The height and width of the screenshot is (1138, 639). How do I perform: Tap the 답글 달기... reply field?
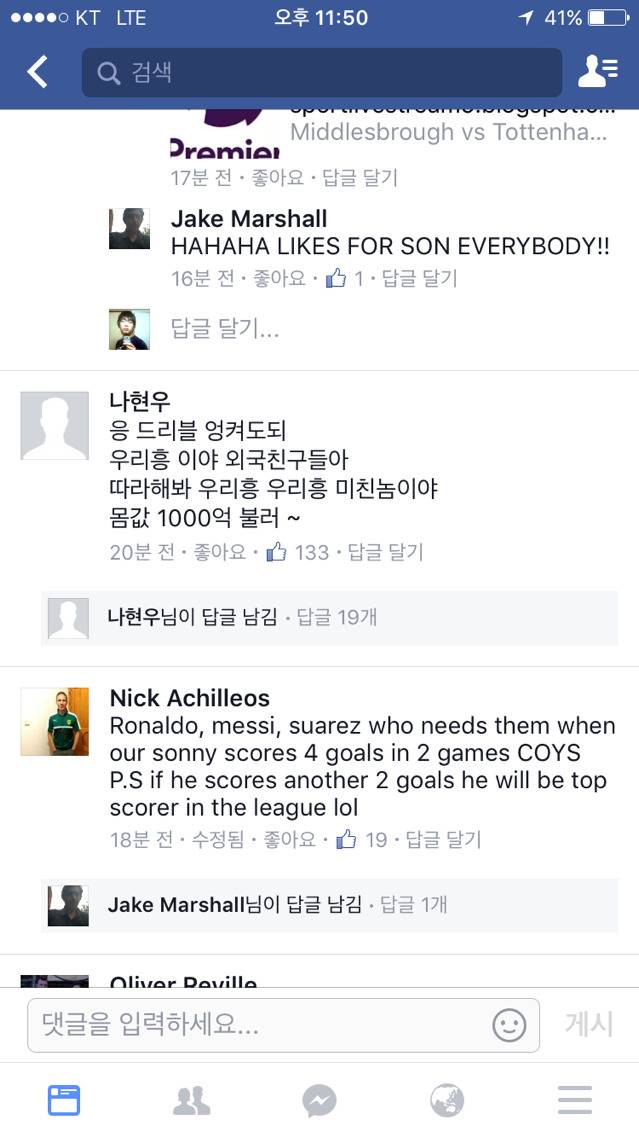[x=225, y=329]
